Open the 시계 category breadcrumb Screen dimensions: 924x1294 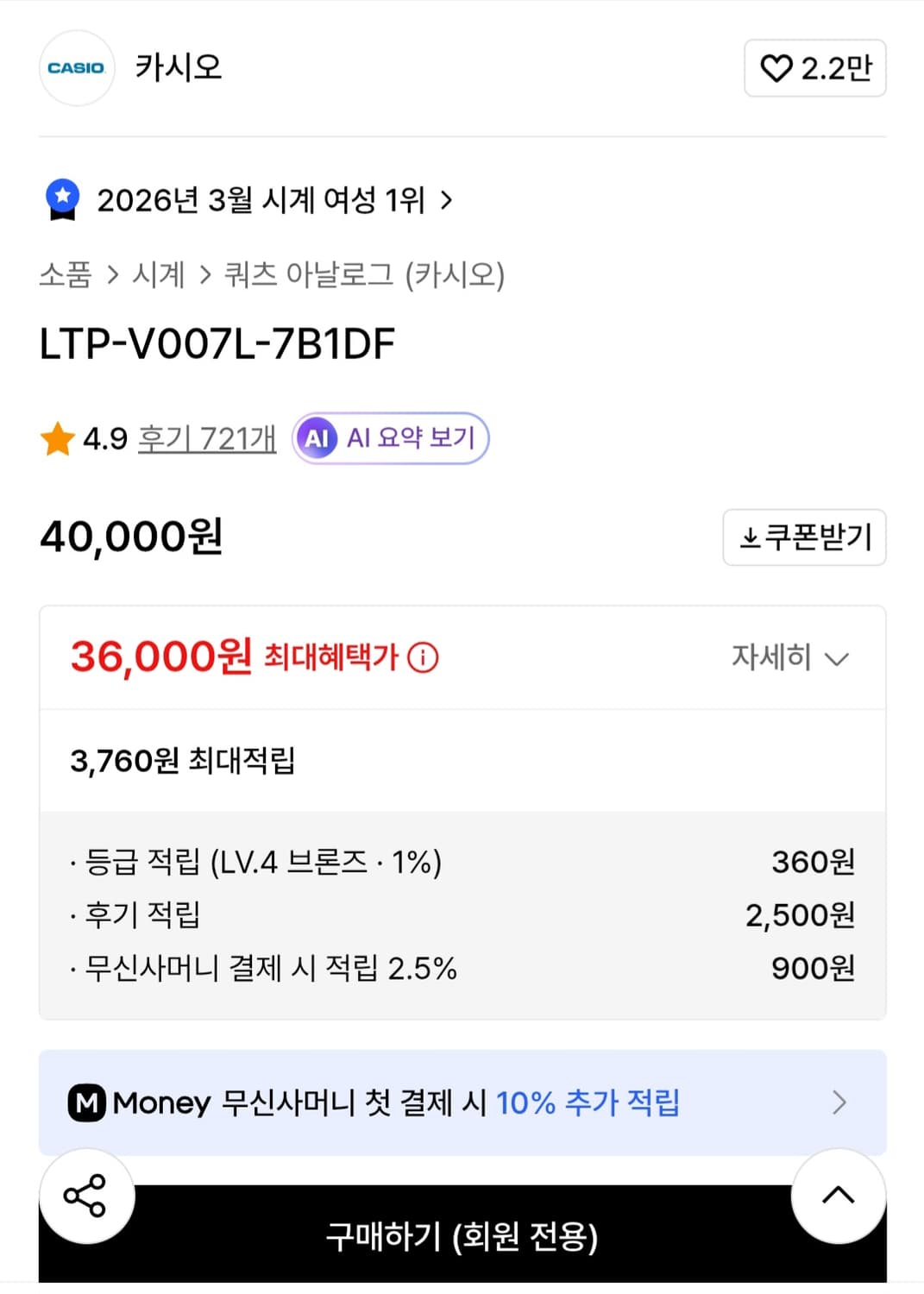pos(160,274)
